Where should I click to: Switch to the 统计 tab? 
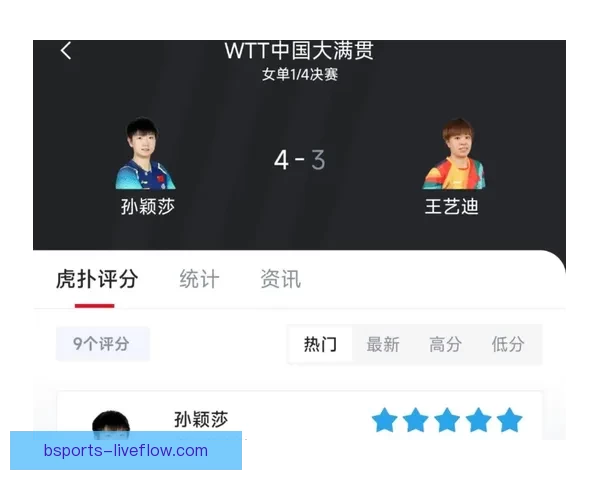click(199, 279)
